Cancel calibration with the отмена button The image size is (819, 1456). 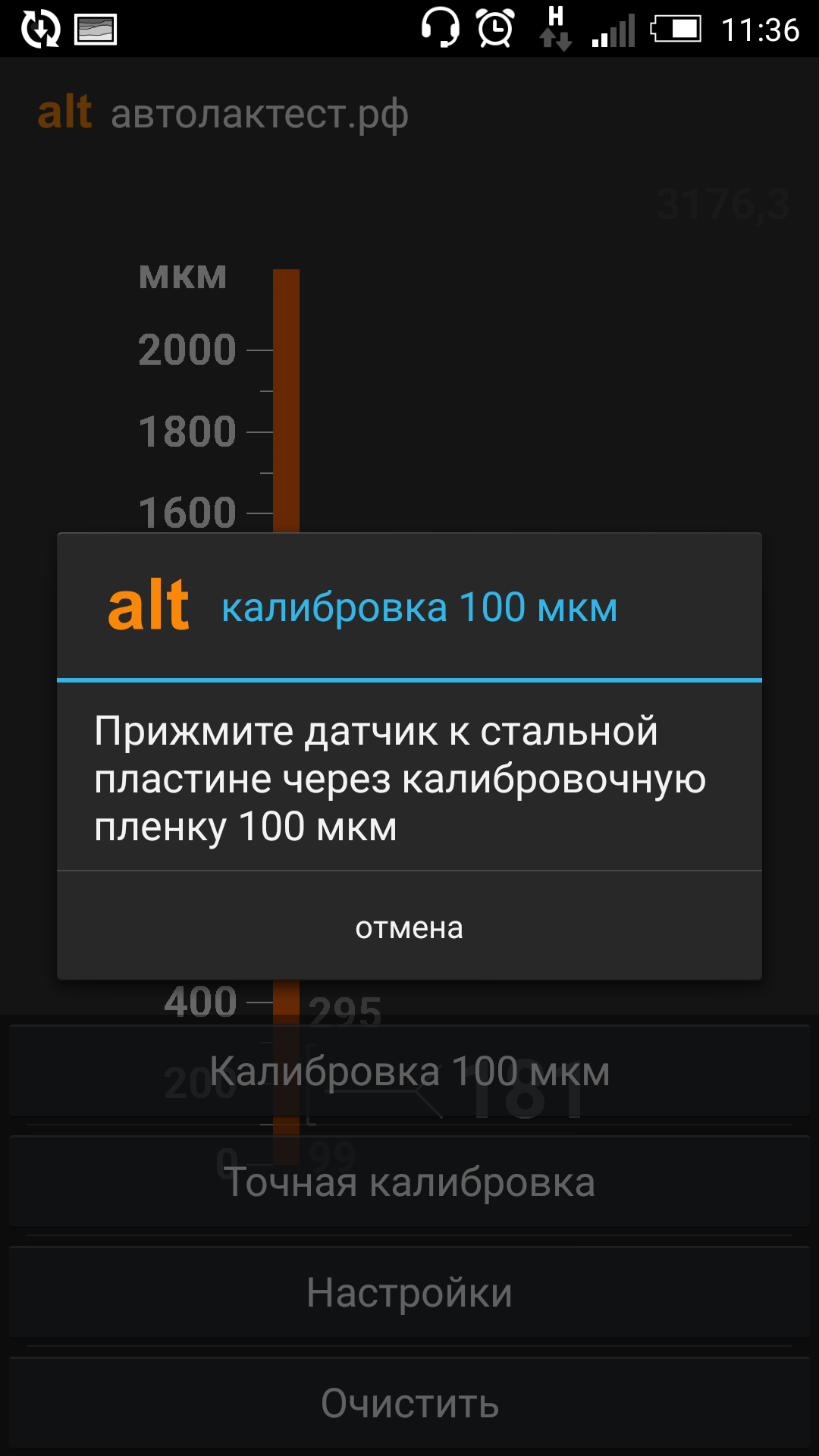[x=409, y=926]
